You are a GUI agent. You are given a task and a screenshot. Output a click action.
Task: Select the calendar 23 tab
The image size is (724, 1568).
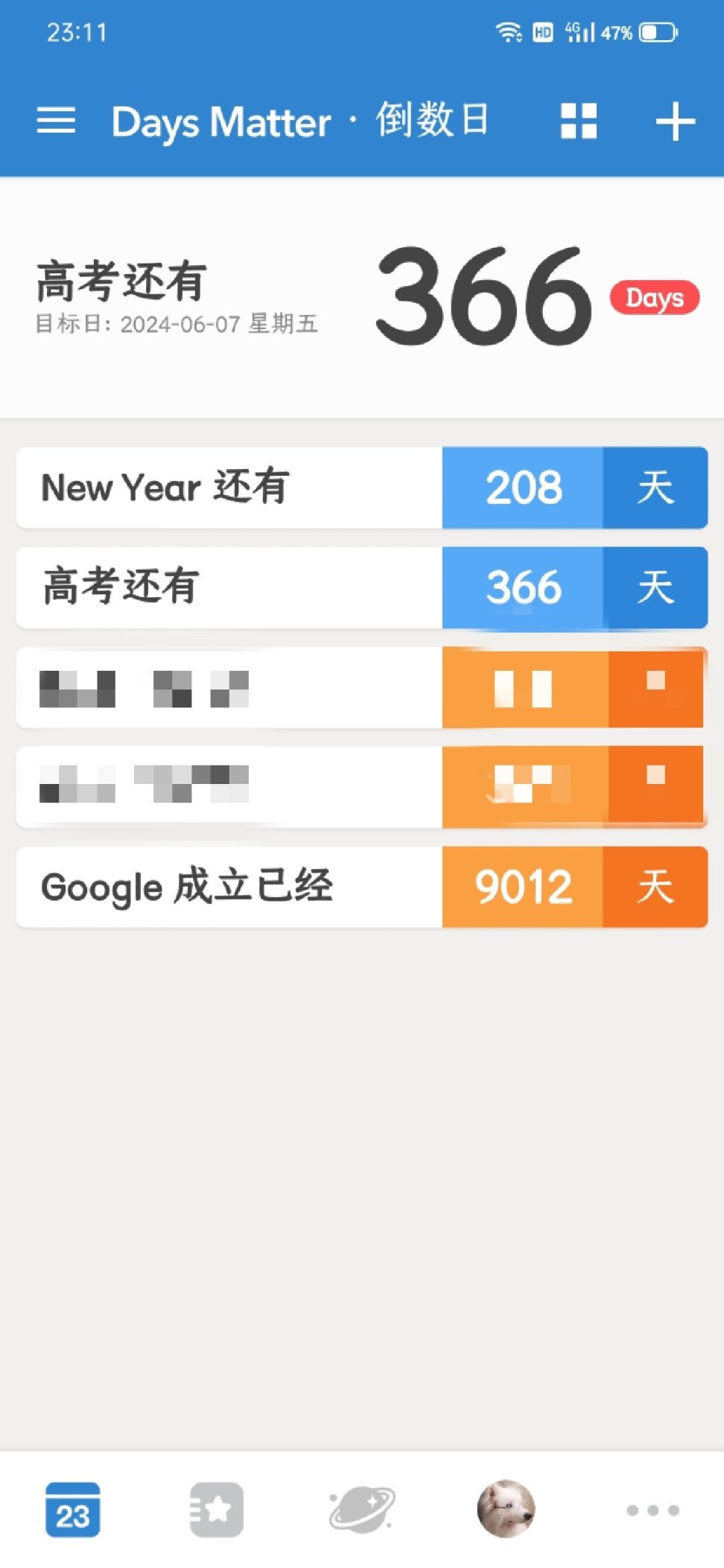point(72,1509)
